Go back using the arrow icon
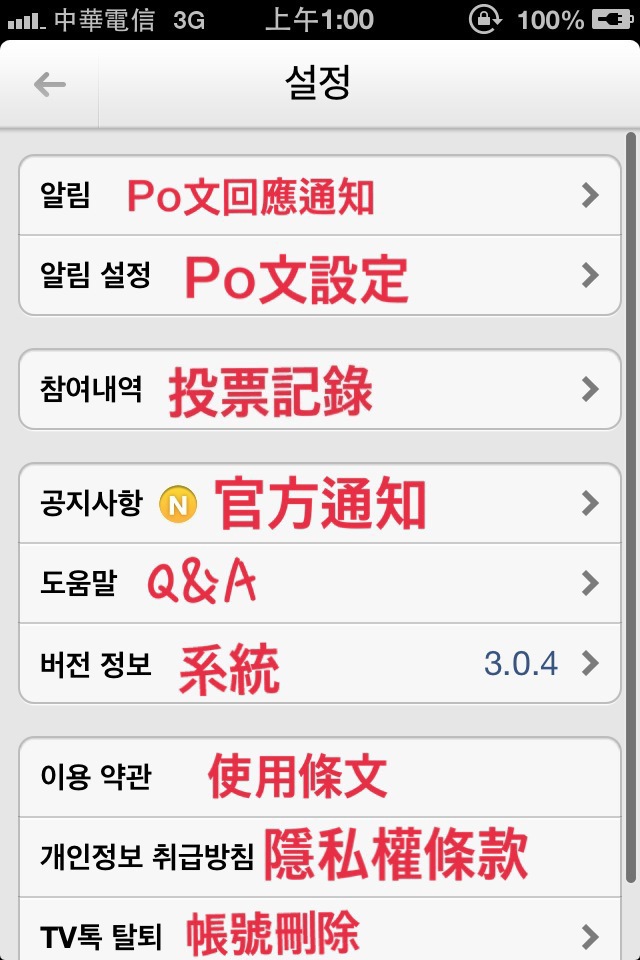Screen dimensions: 640x960 click(49, 85)
